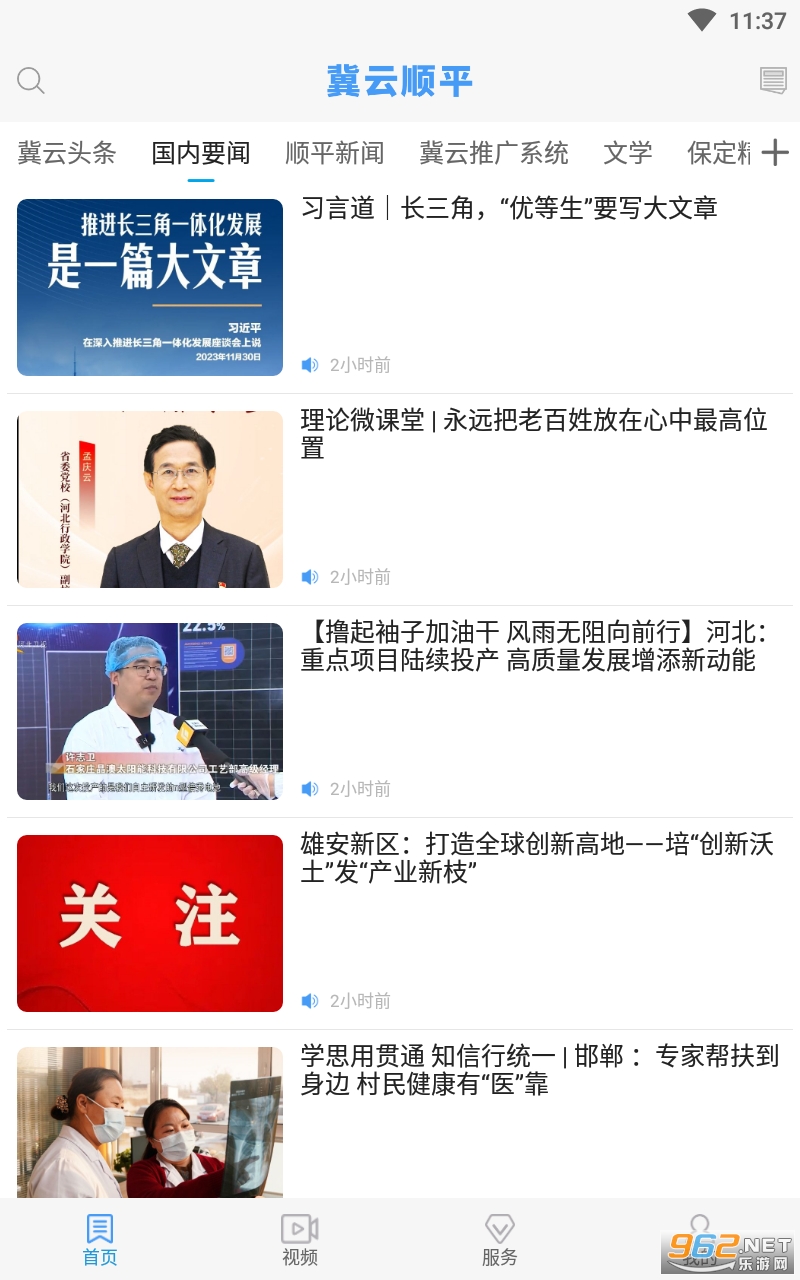Switch to 冀云推广系统 tab
Screen dimensions: 800x1280
click(x=494, y=153)
